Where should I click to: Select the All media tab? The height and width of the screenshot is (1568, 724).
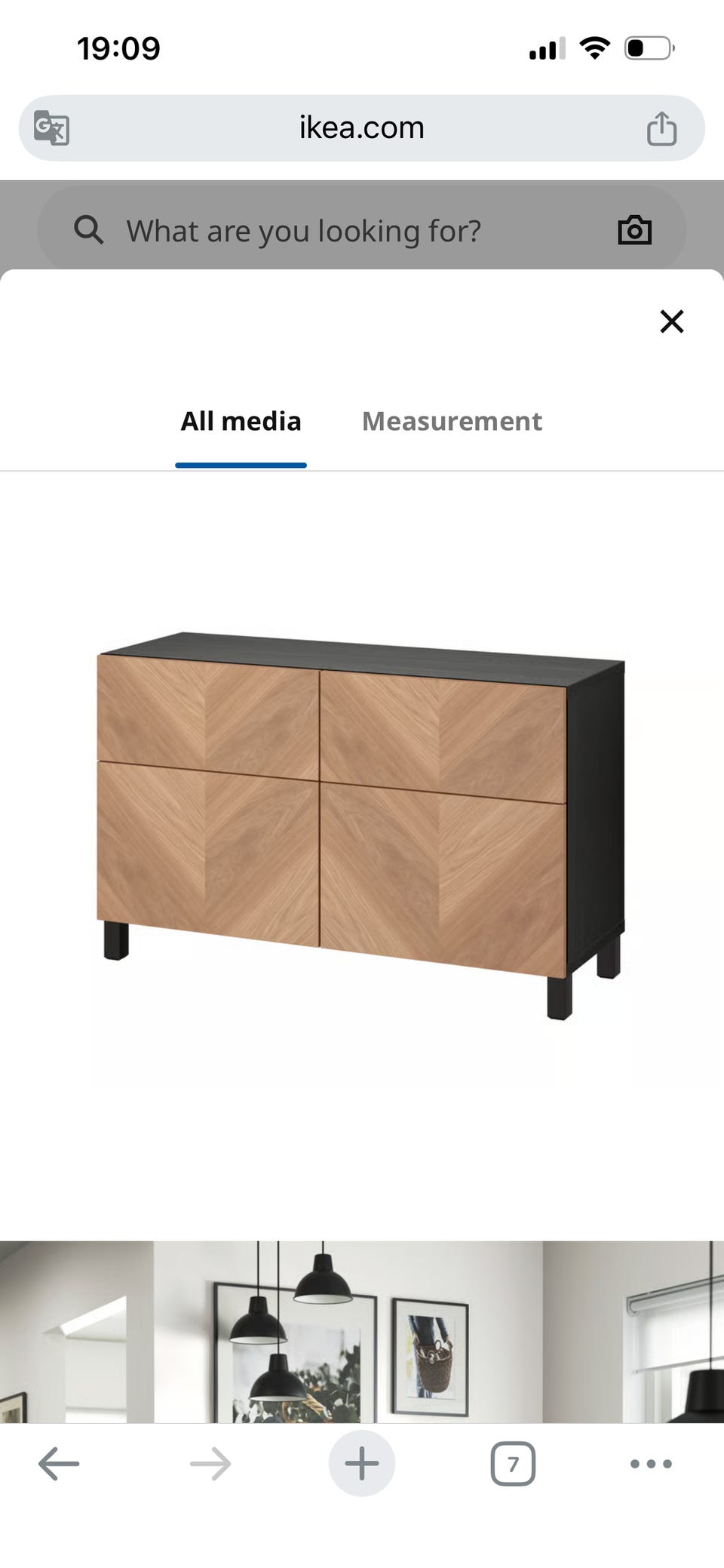pos(241,421)
